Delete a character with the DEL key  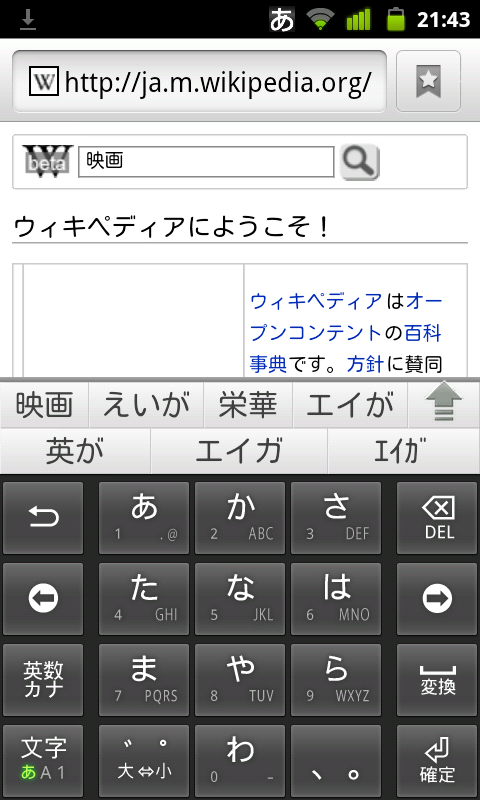438,518
